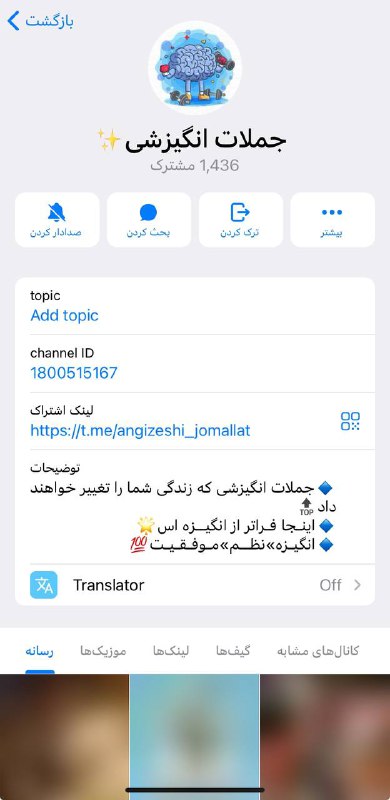
Task: Switch to the لینک‌ها tab
Action: tap(171, 652)
